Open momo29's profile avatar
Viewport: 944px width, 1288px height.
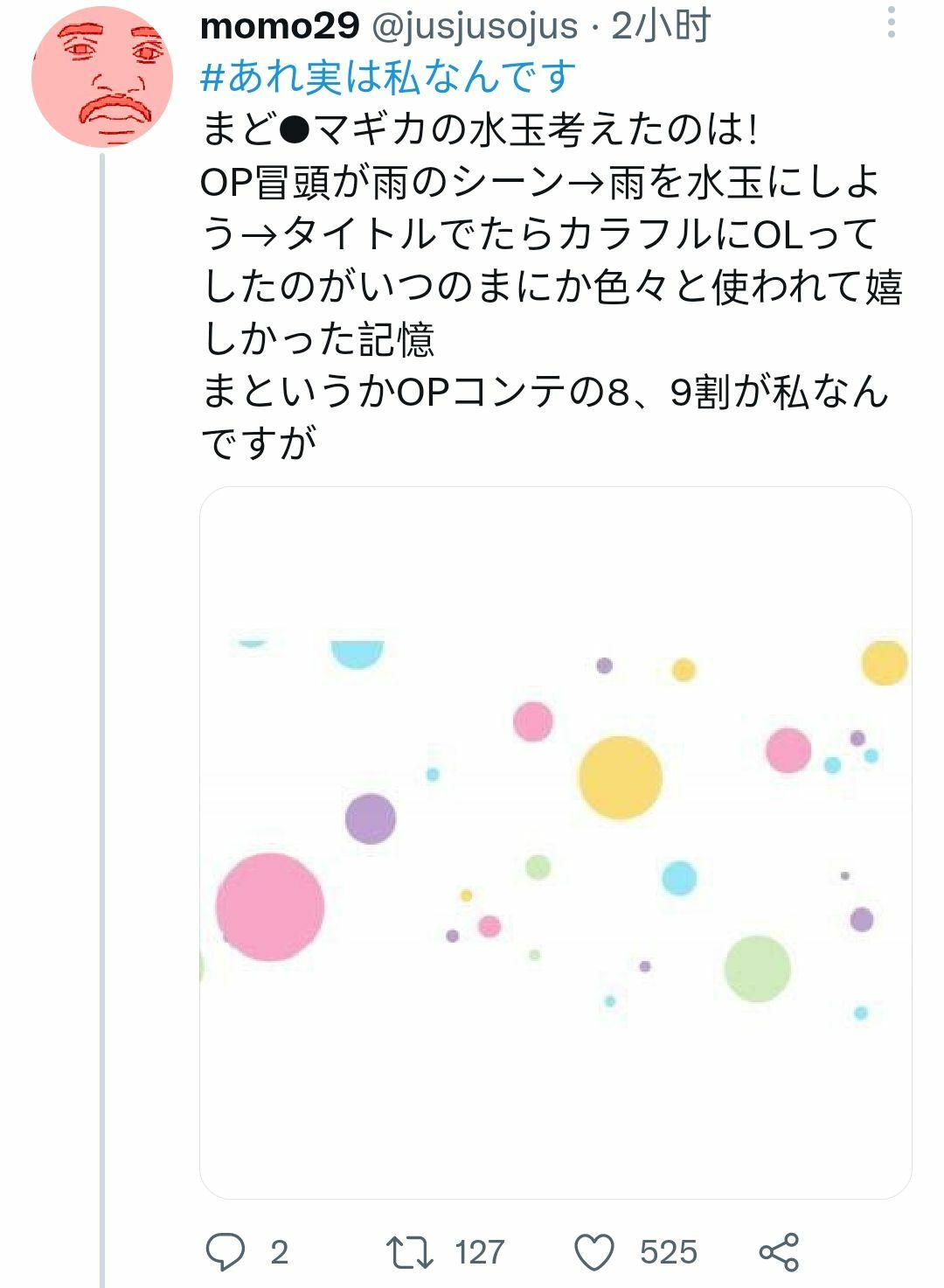101,77
